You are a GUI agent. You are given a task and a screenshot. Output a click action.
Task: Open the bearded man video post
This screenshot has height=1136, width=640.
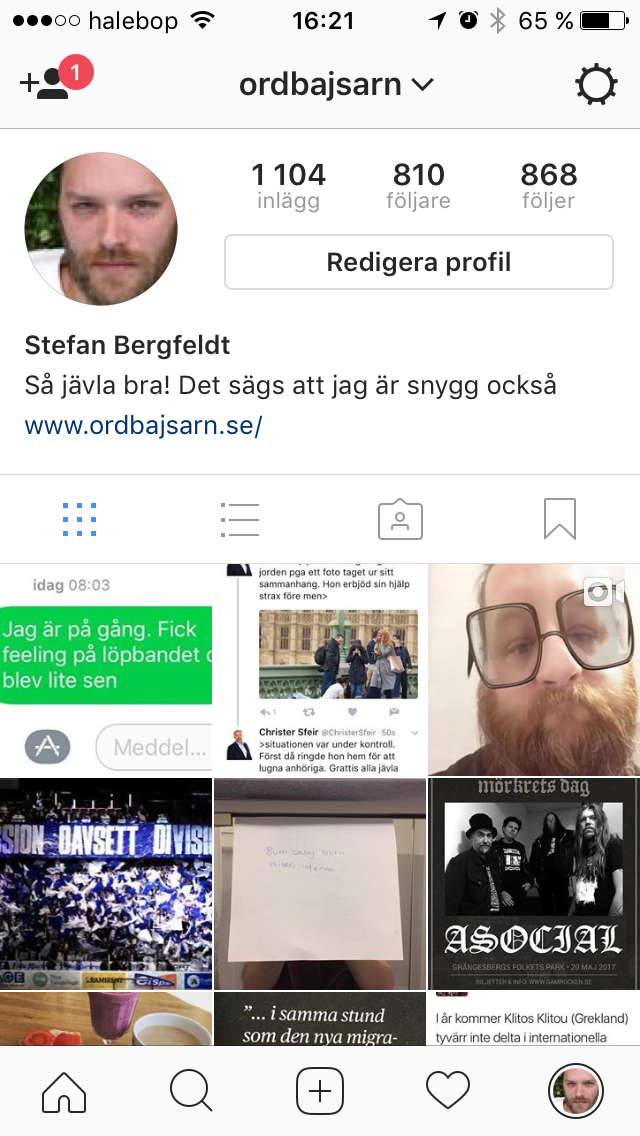pos(534,669)
